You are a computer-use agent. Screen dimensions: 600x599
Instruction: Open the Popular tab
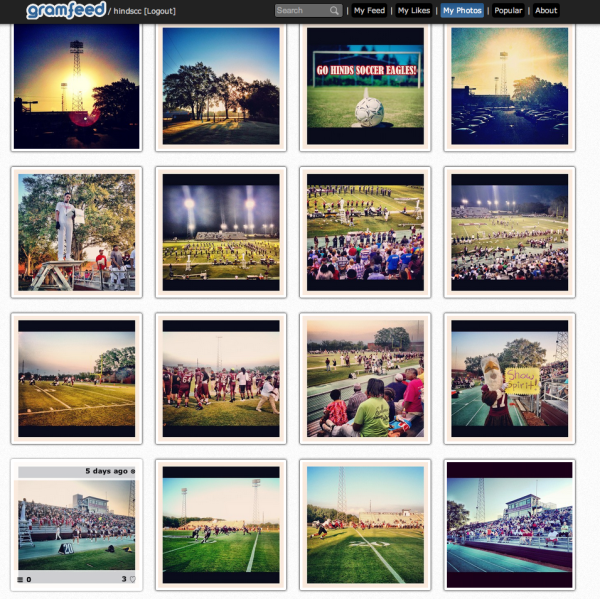[x=508, y=10]
